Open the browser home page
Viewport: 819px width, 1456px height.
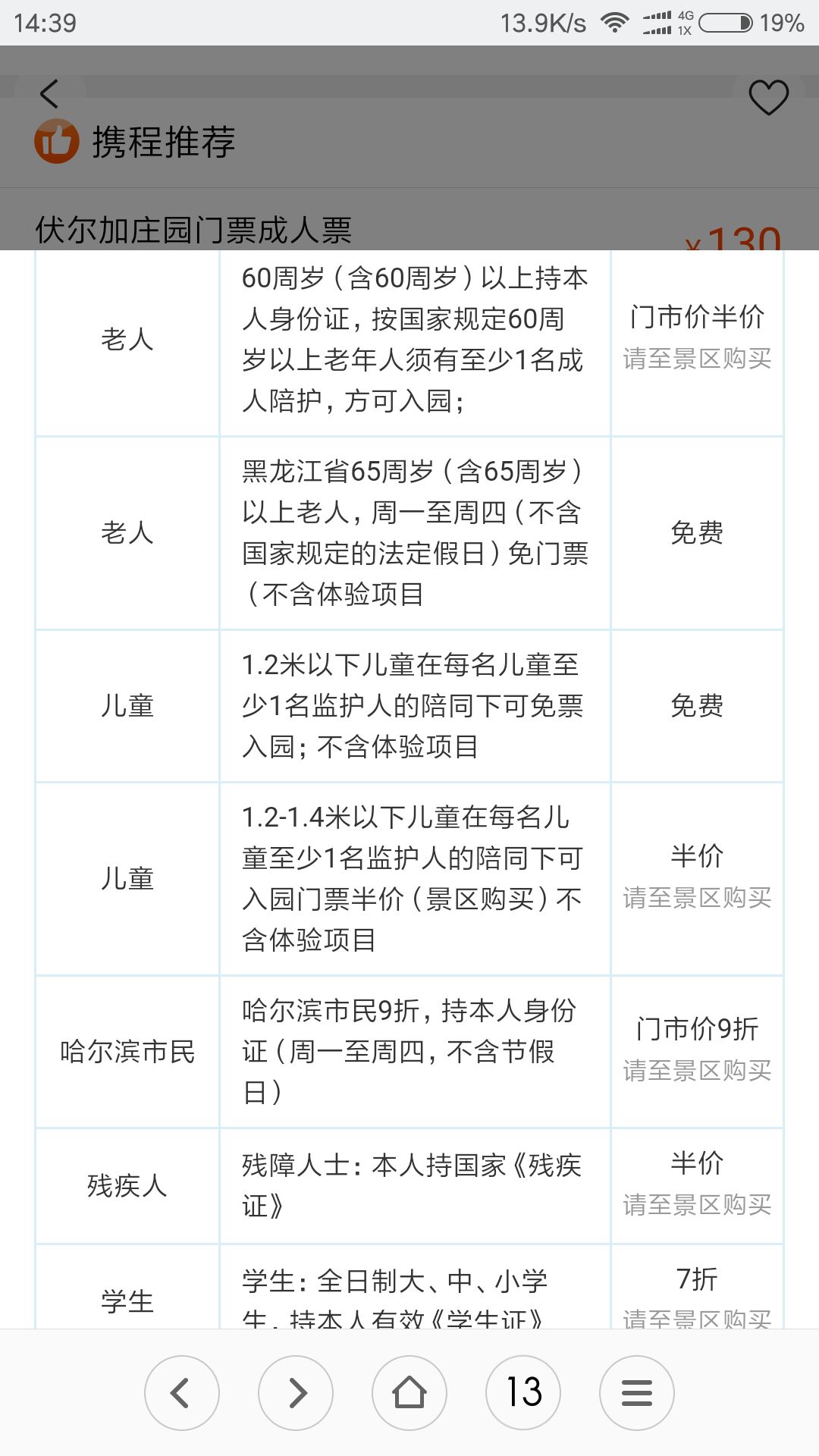pos(409,1393)
